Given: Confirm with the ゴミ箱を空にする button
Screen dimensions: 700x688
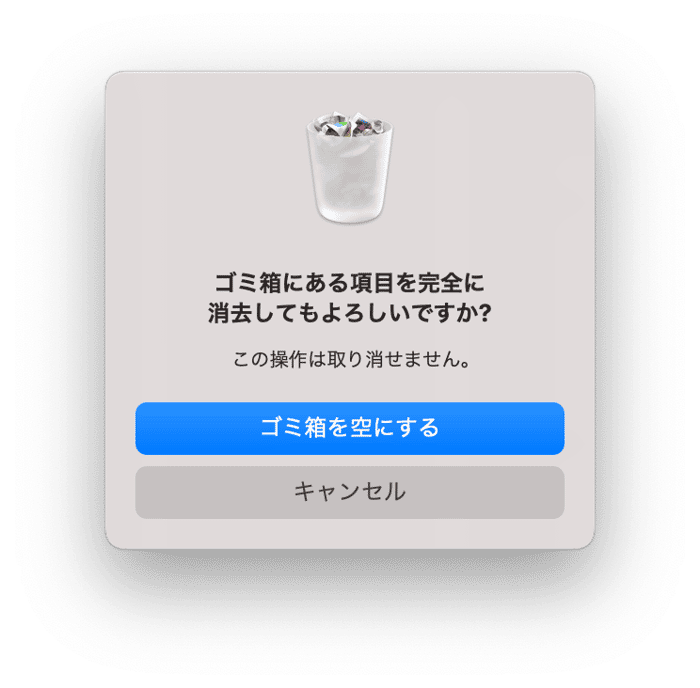Looking at the screenshot, I should point(350,428).
